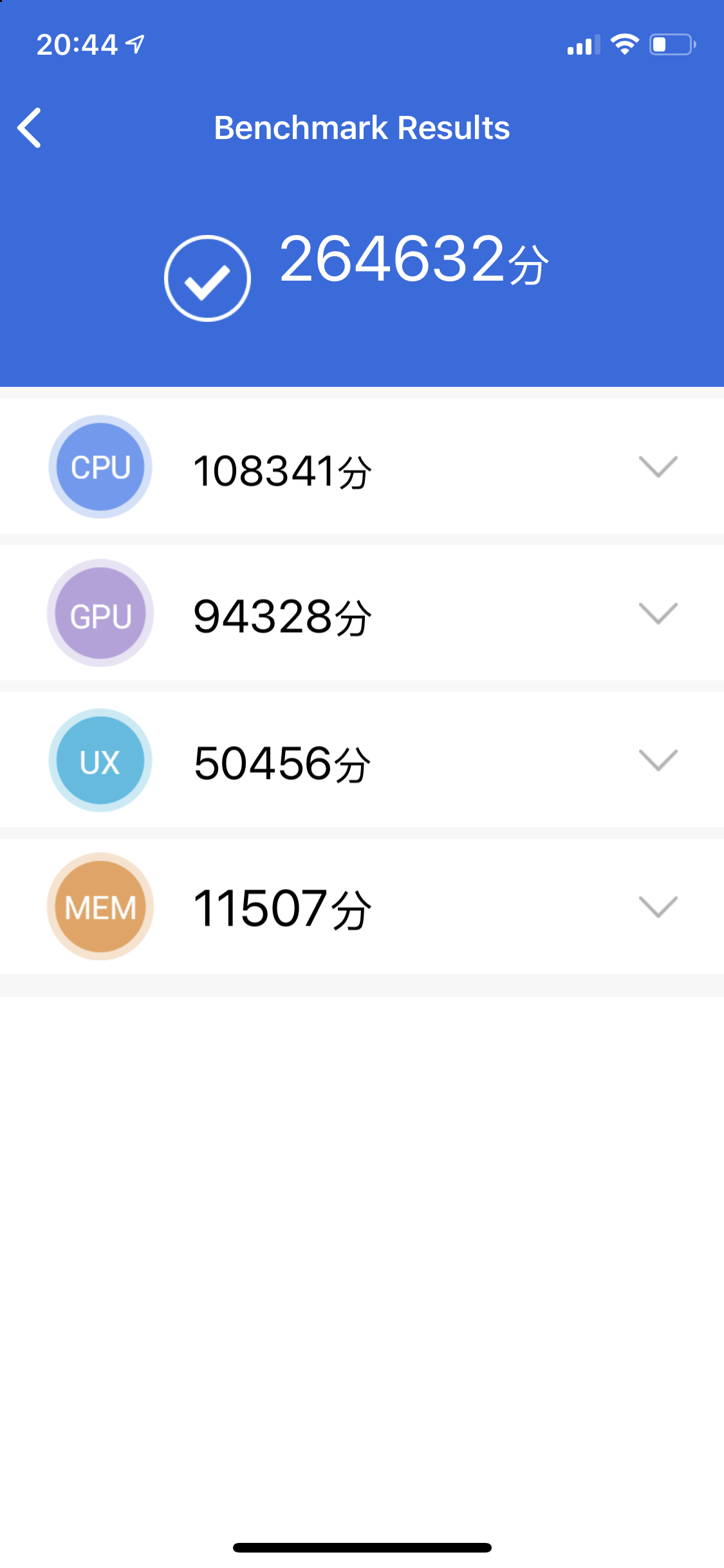Expand the GPU score breakdown

click(x=658, y=613)
